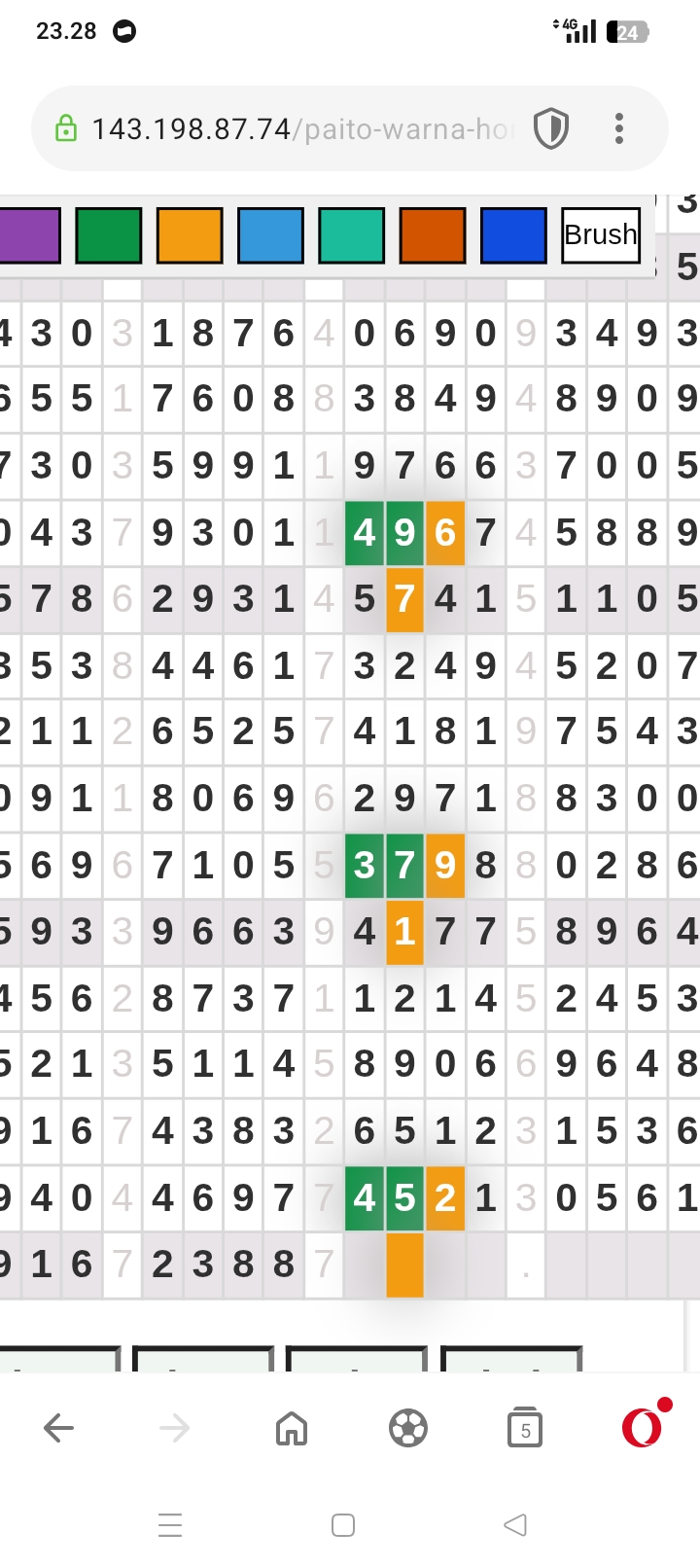Screen dimensions: 700x1568
Task: Activate the Brush tool
Action: 601,235
